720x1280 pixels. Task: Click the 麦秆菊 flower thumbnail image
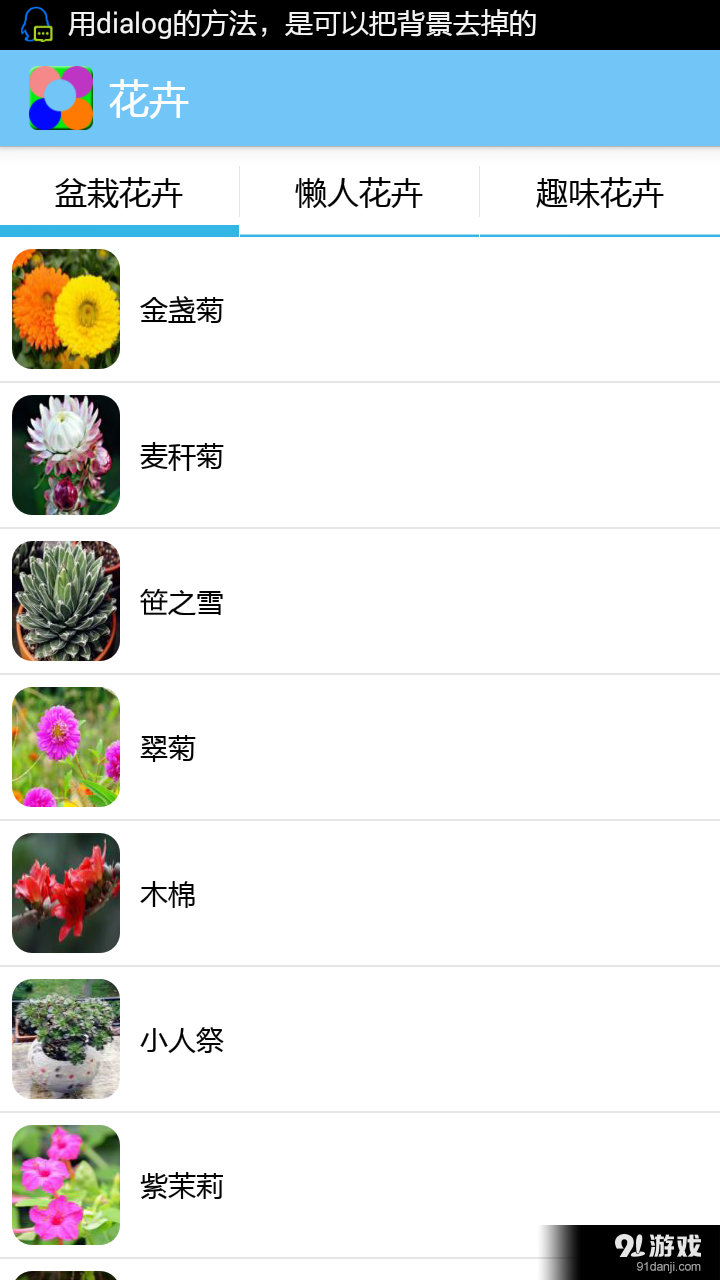tap(65, 455)
